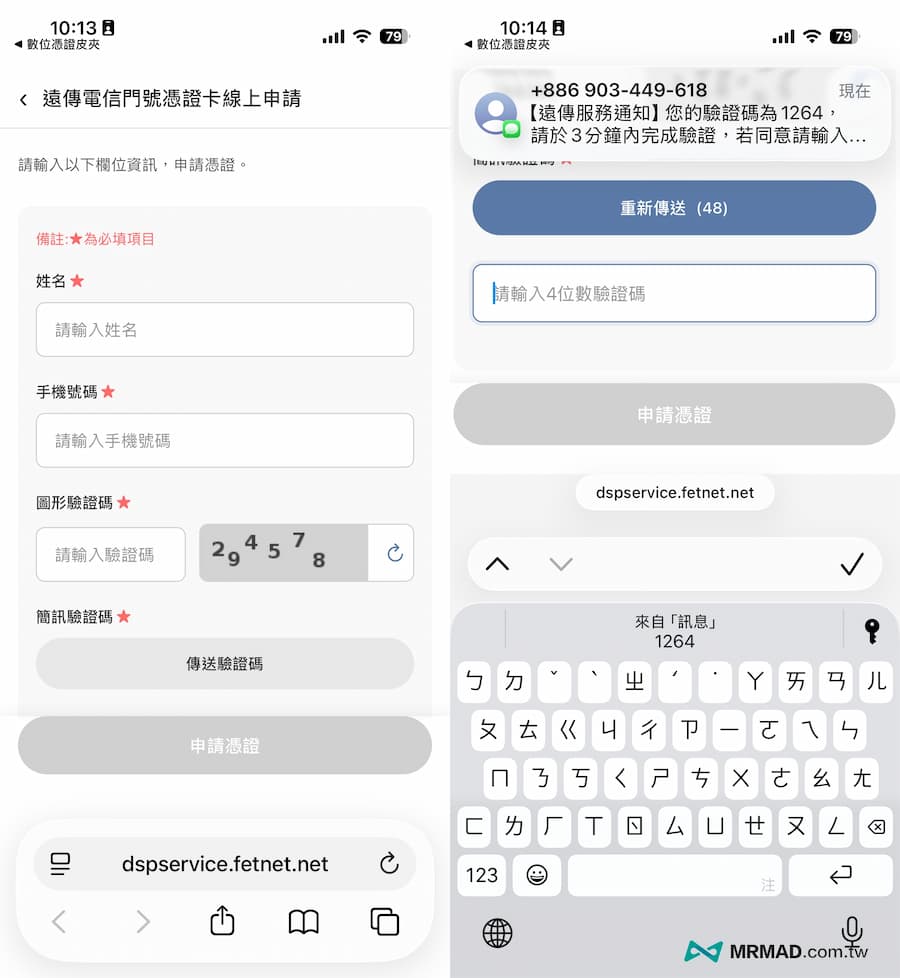The image size is (900, 978).
Task: Show open tabs via the tabs icon
Action: click(x=384, y=922)
